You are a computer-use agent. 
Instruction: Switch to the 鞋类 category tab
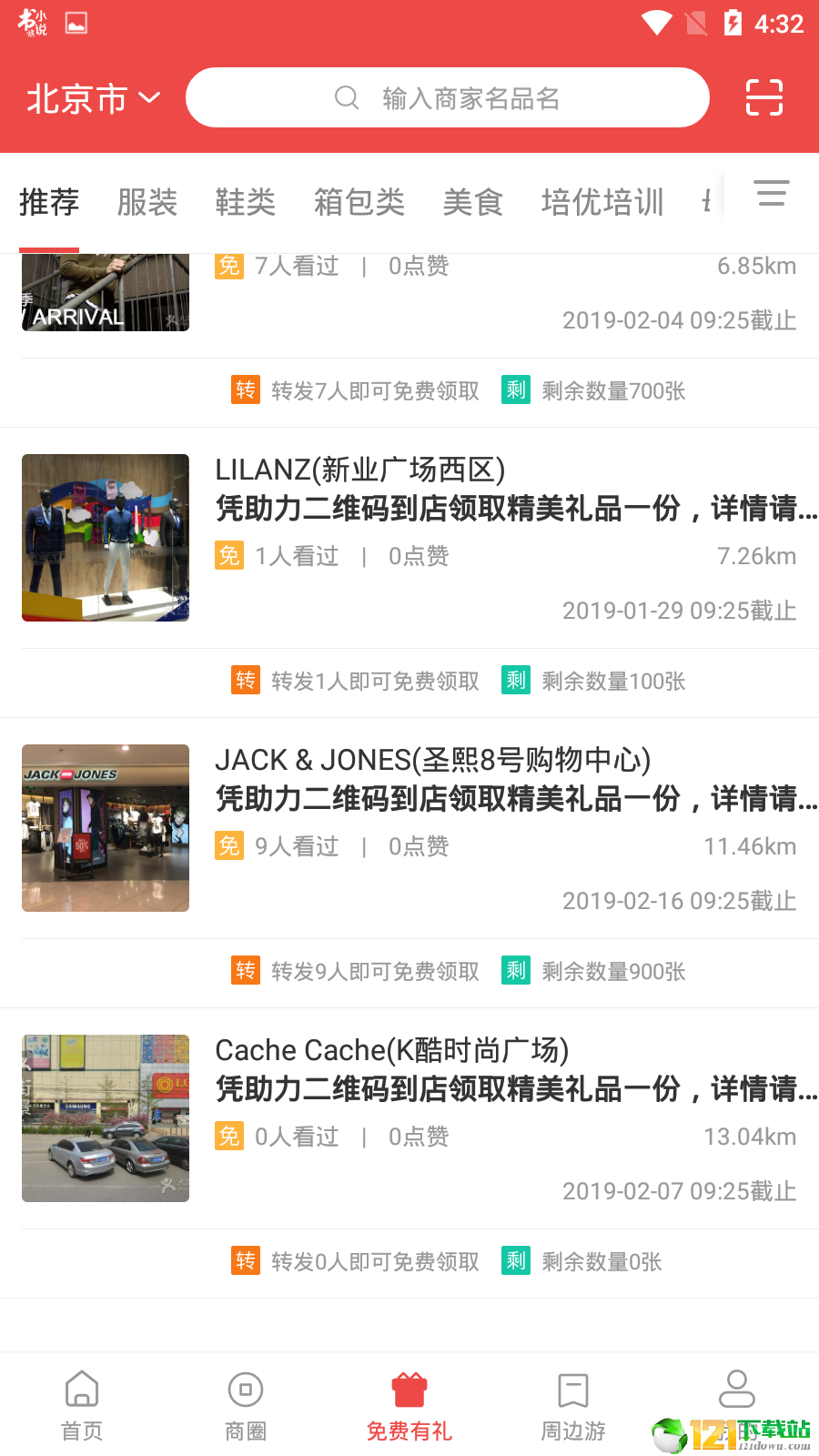pyautogui.click(x=246, y=202)
